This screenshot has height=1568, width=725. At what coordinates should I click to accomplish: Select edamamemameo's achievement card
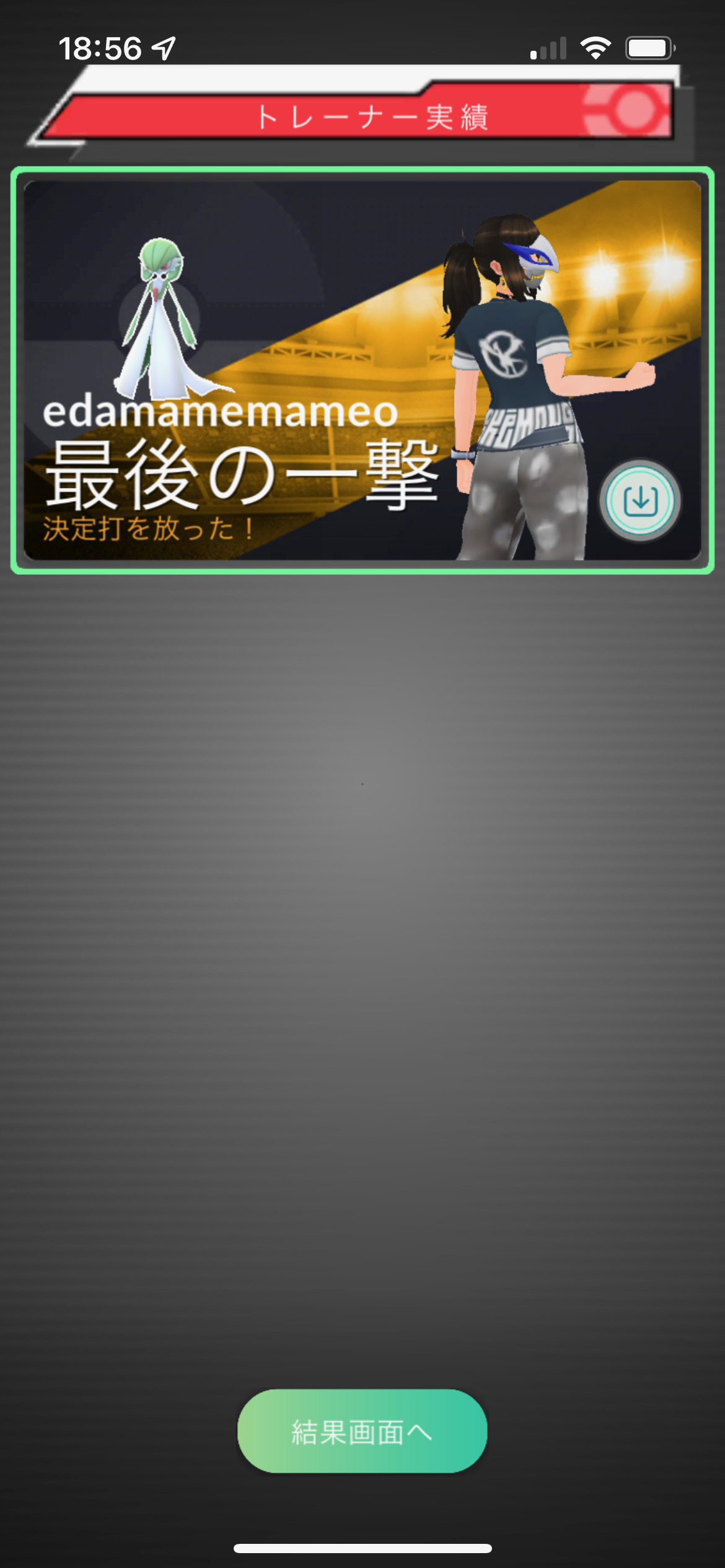[x=310, y=372]
